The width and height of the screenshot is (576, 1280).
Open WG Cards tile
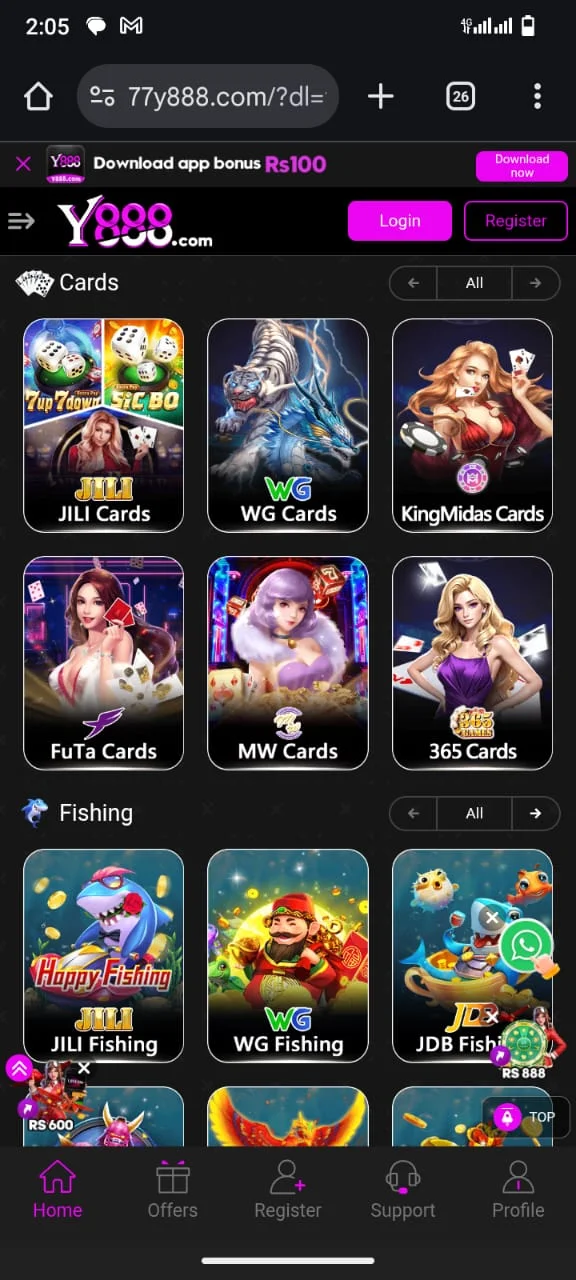(x=288, y=425)
